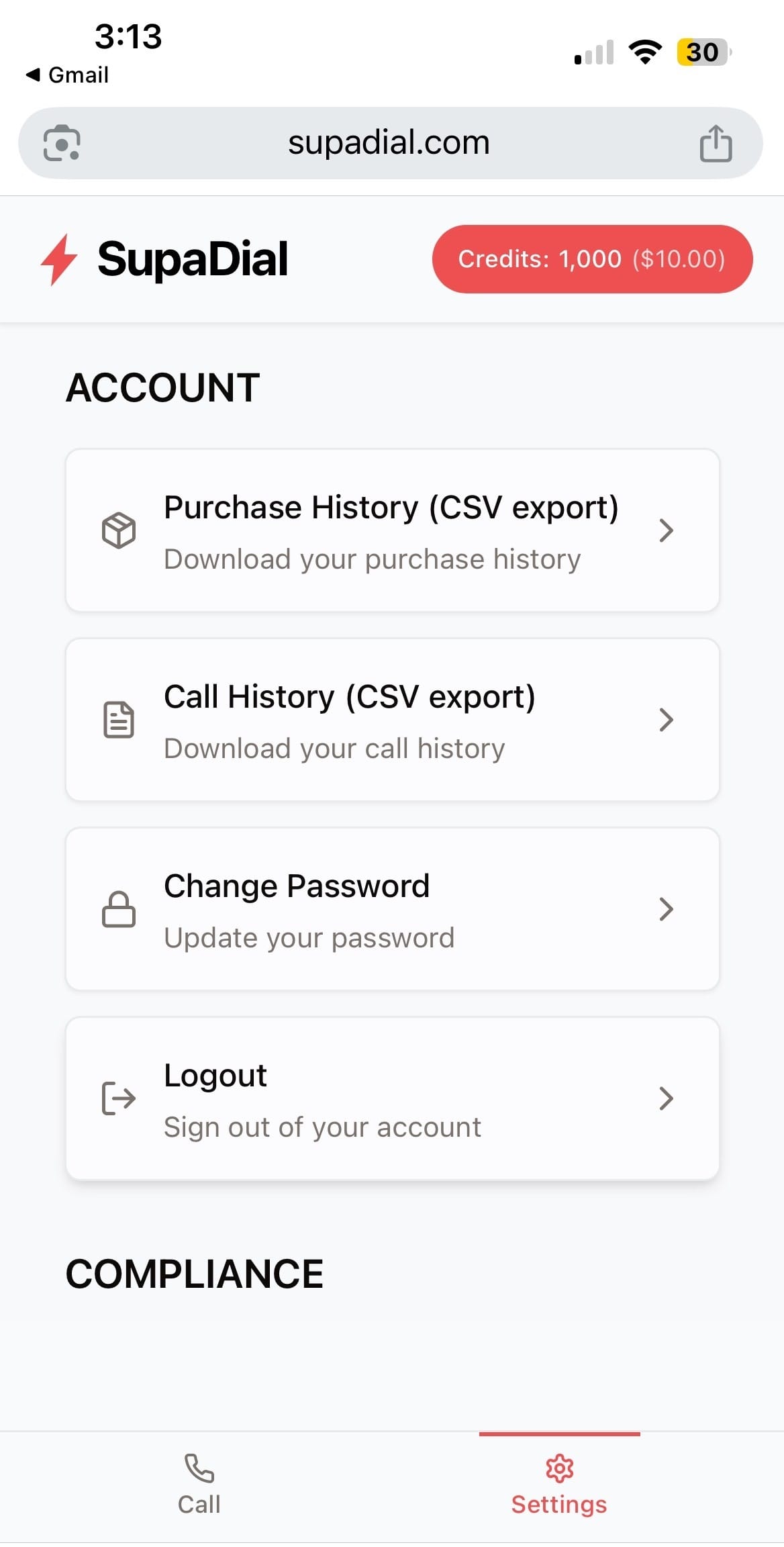Click the SupaDial lightning bolt logo
Image resolution: width=784 pixels, height=1547 pixels.
coord(58,259)
